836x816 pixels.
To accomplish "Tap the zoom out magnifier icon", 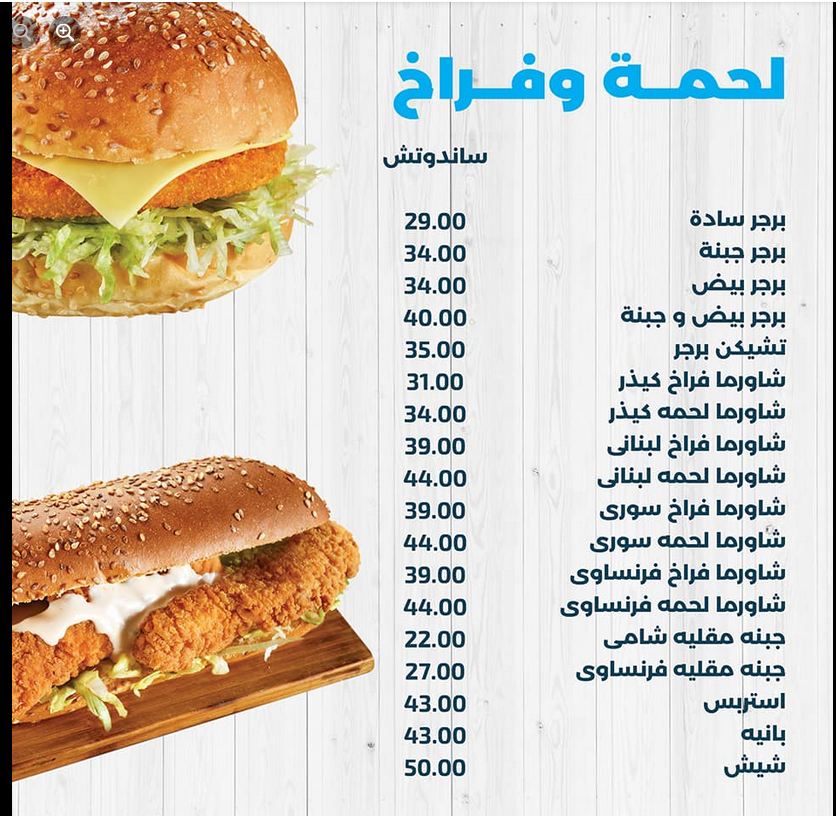I will [x=21, y=32].
